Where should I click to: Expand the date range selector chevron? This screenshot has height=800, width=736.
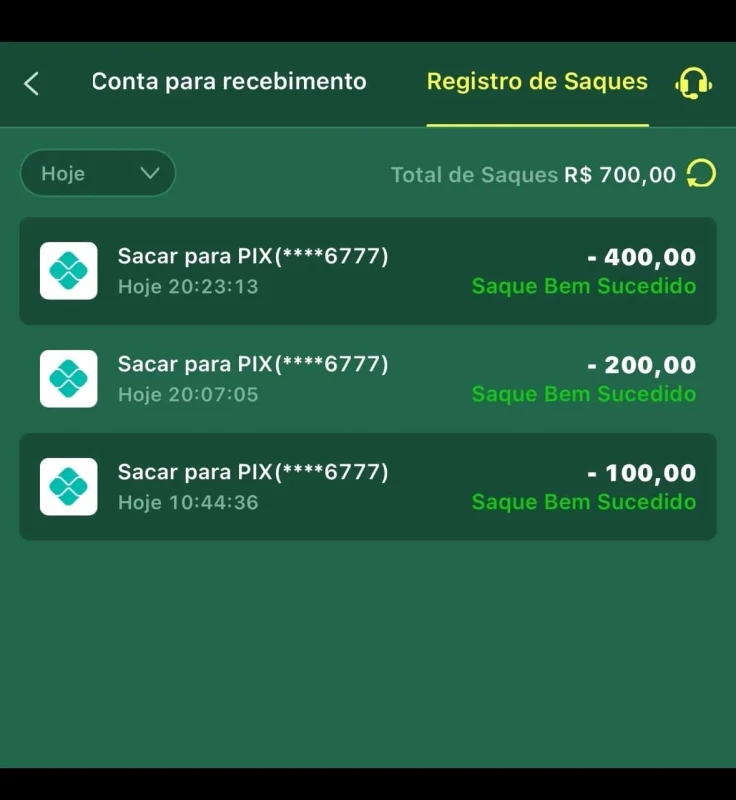[x=150, y=173]
